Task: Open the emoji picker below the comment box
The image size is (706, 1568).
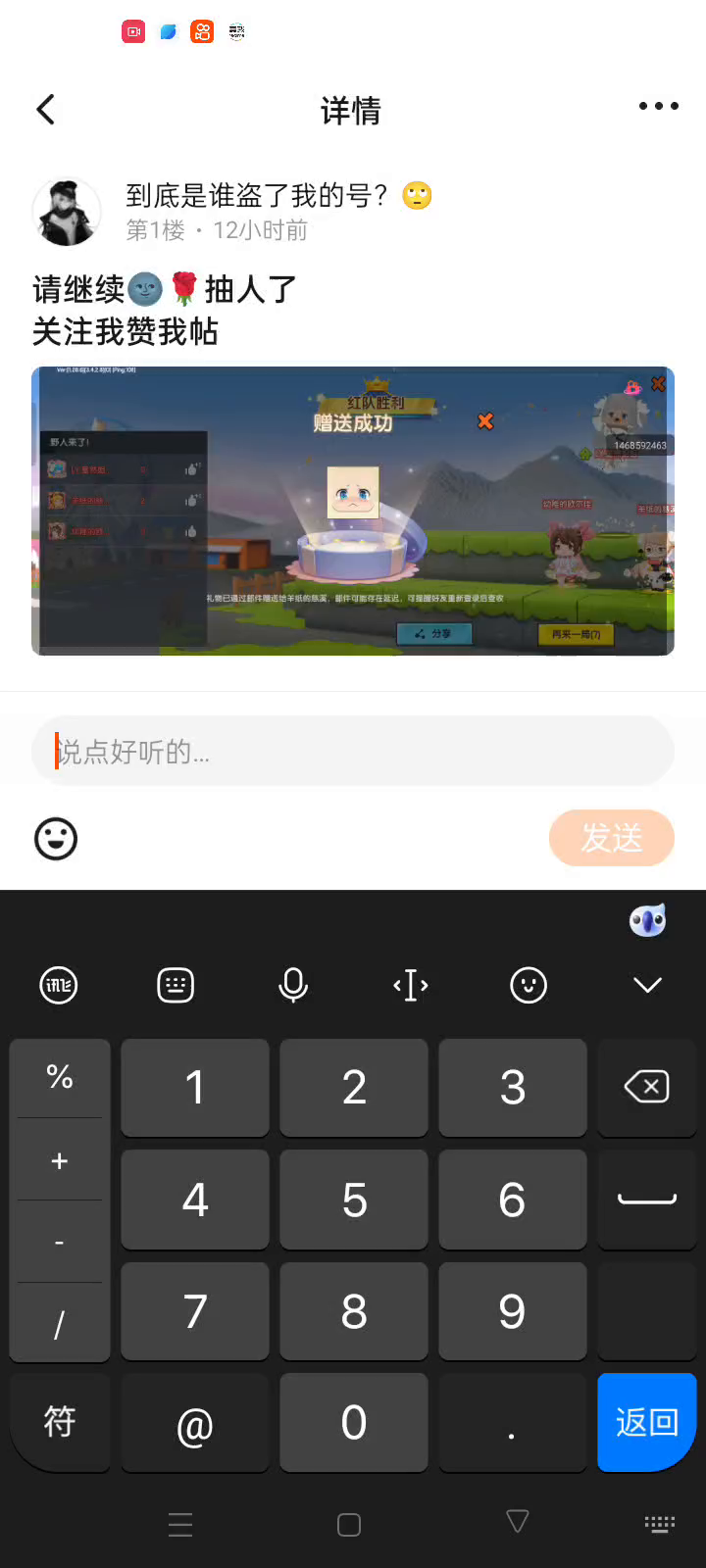Action: click(56, 839)
